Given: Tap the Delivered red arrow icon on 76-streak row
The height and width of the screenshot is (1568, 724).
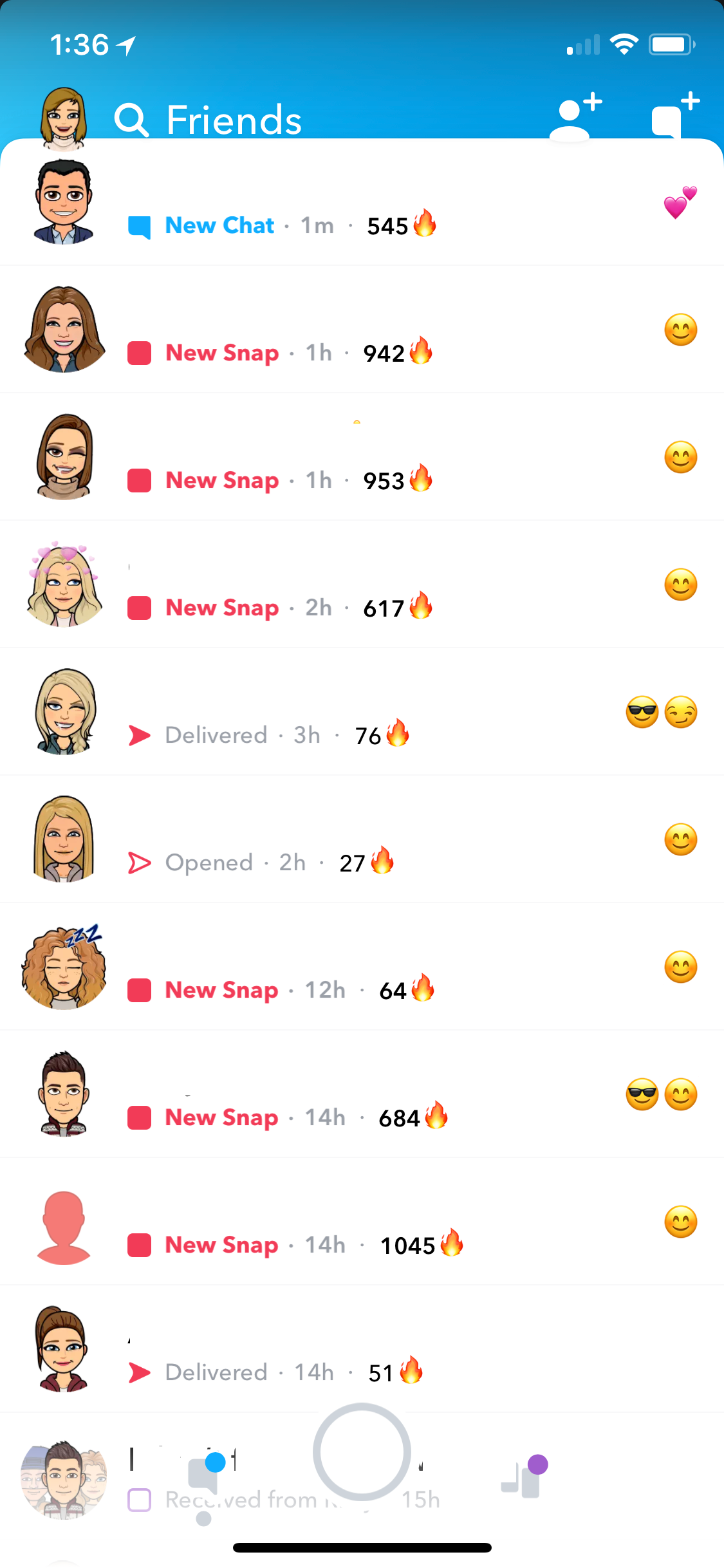Looking at the screenshot, I should (x=141, y=734).
